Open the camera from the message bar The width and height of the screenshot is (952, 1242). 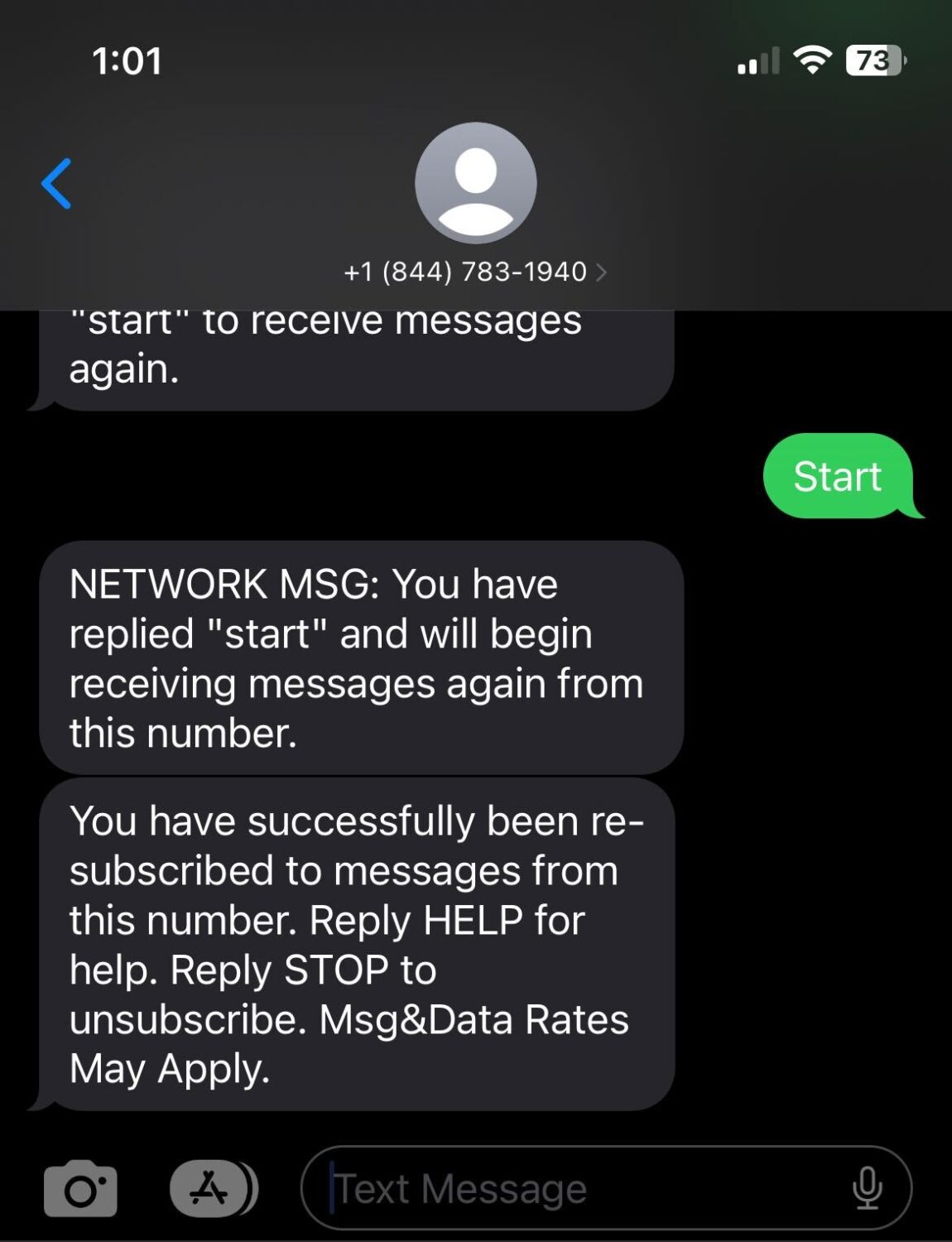[x=79, y=1187]
